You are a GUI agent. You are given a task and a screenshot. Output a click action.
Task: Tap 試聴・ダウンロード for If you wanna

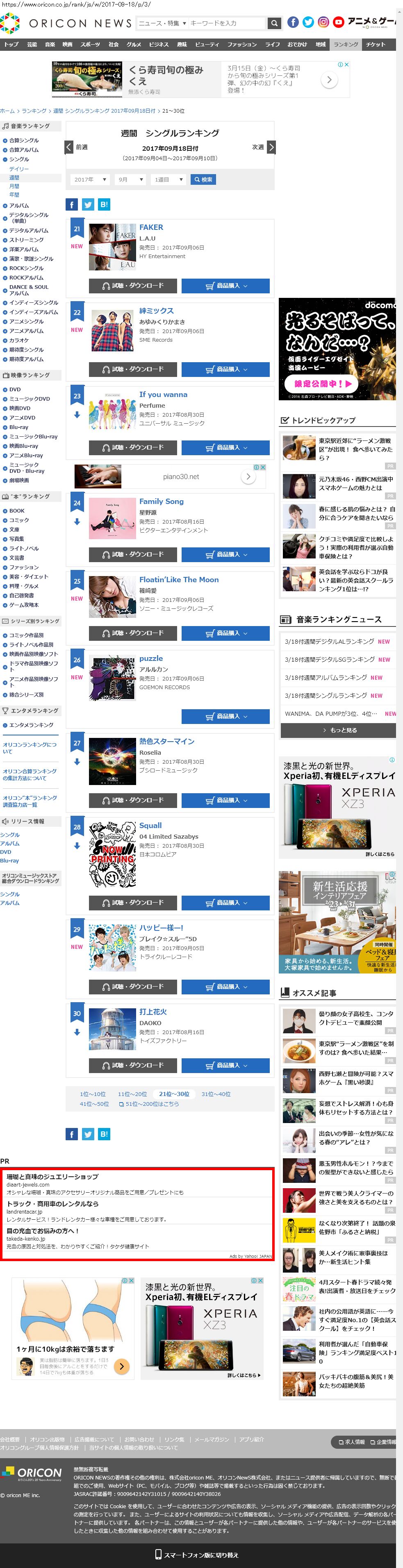pos(133,447)
